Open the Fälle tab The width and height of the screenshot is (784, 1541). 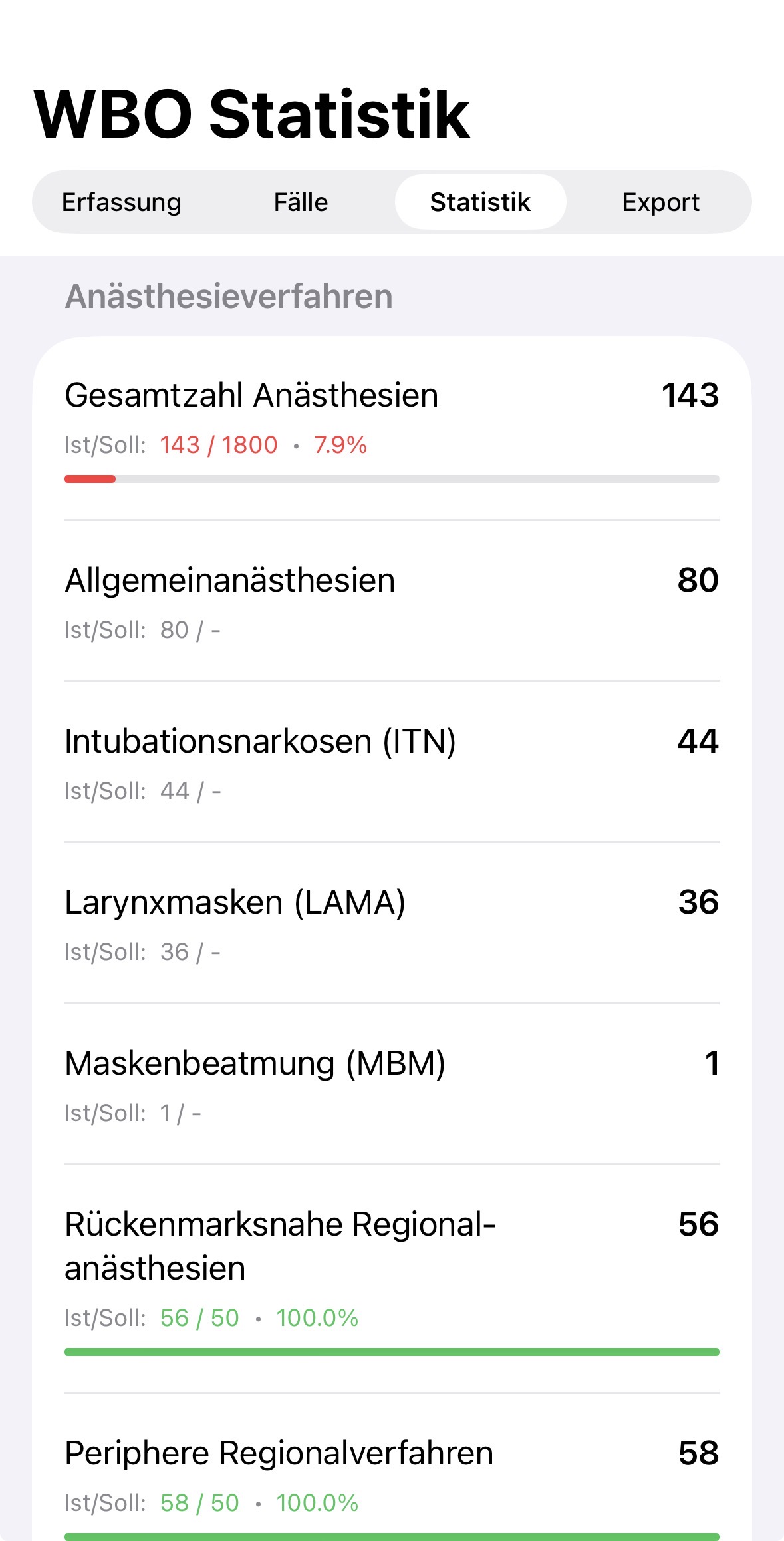point(301,202)
